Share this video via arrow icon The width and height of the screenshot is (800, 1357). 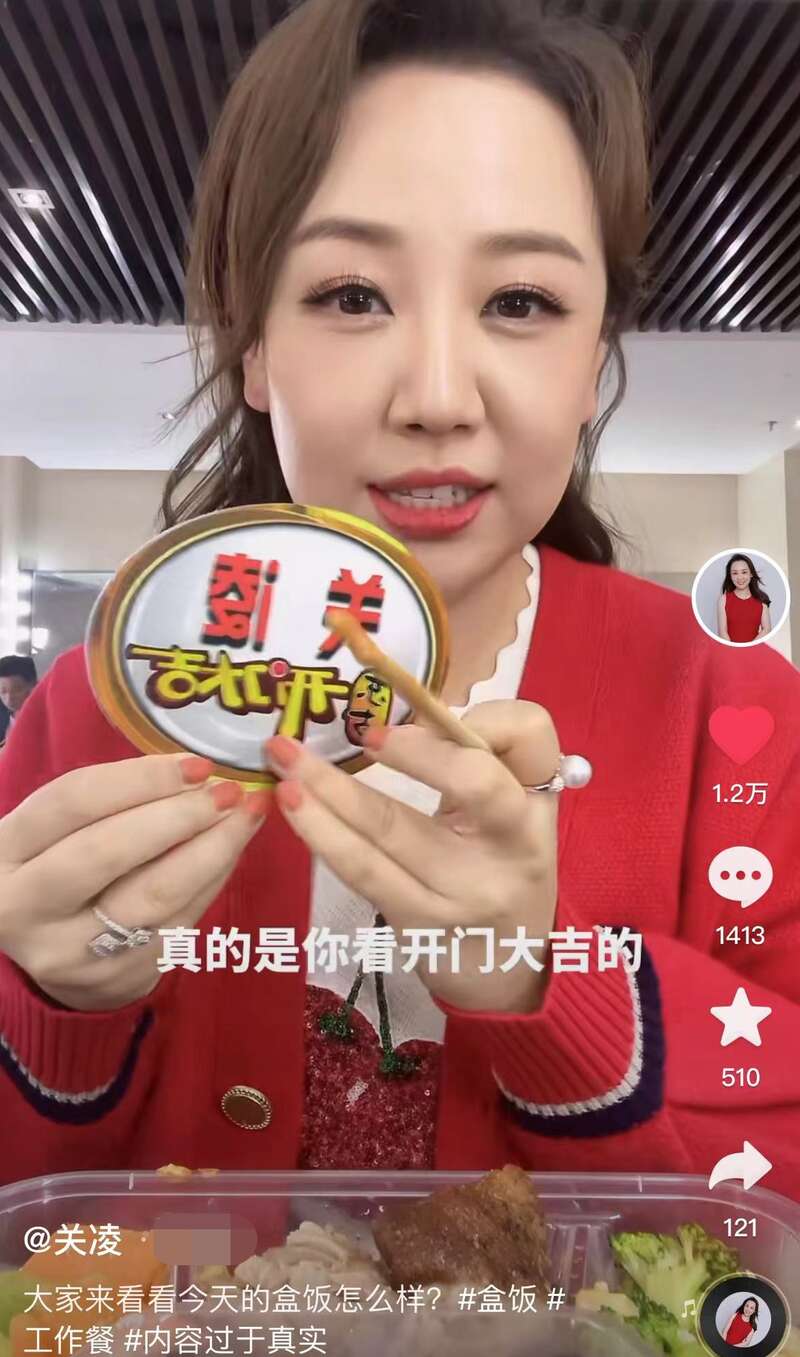tap(741, 1166)
